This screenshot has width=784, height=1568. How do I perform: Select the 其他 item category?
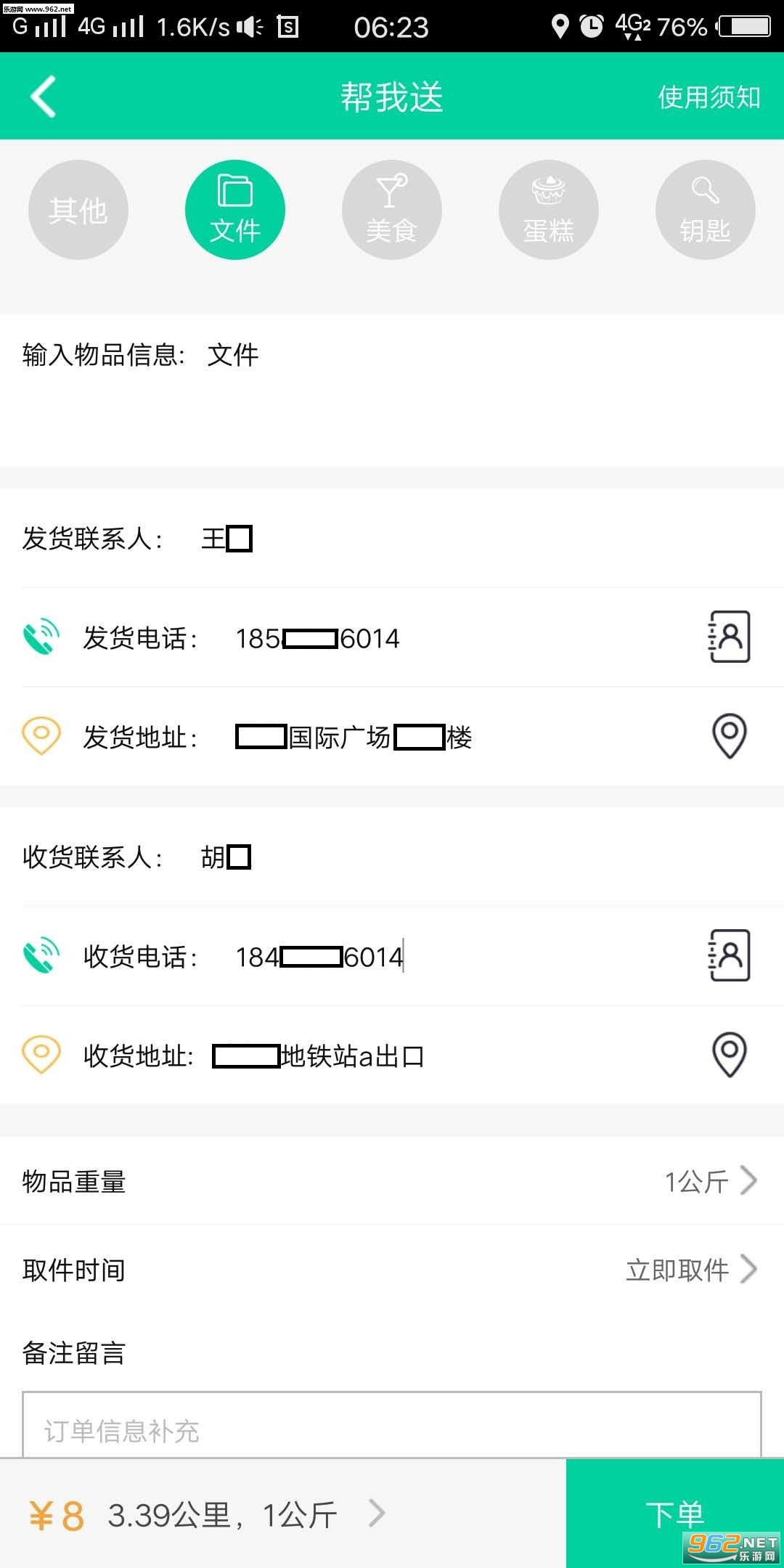(78, 210)
